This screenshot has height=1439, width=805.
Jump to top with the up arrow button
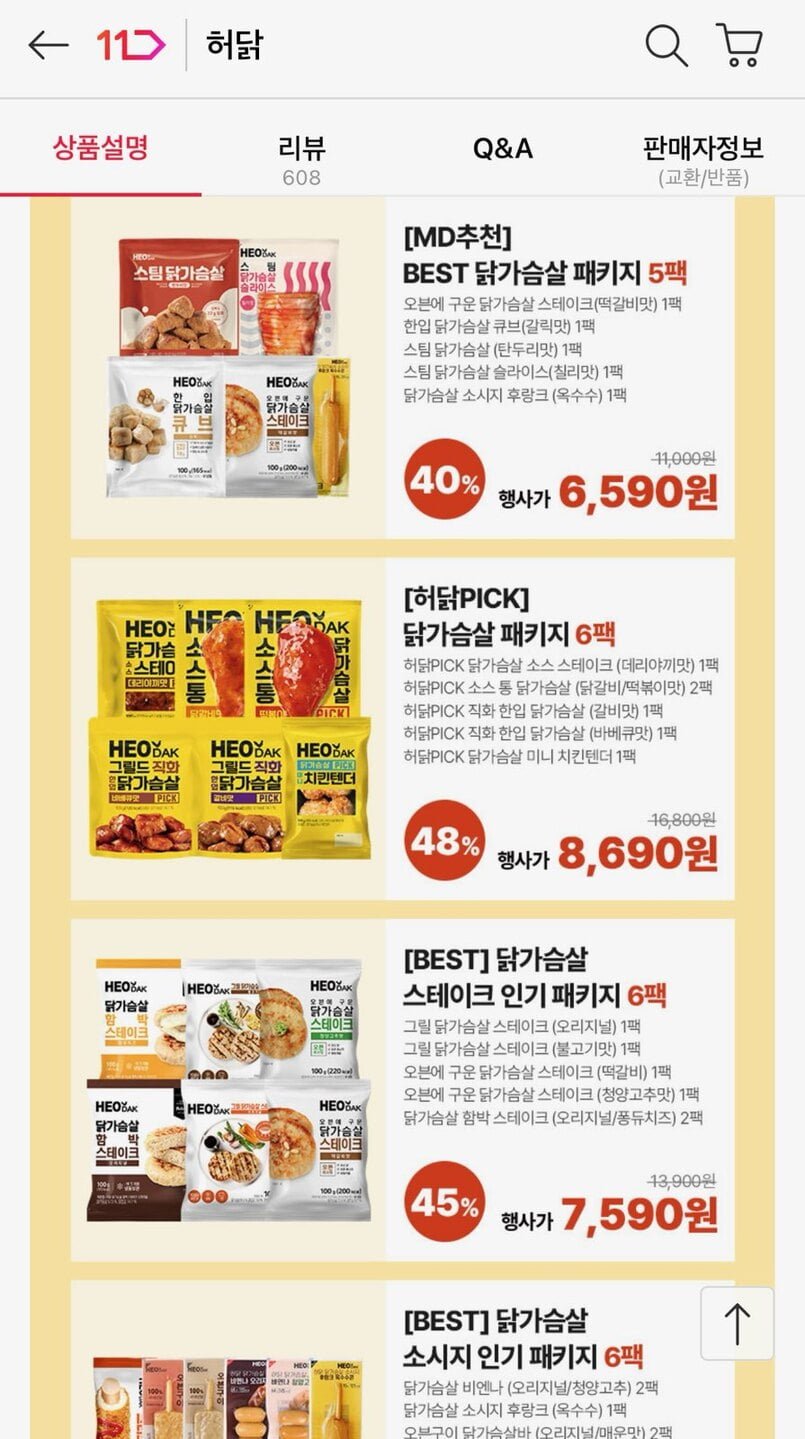[737, 1323]
